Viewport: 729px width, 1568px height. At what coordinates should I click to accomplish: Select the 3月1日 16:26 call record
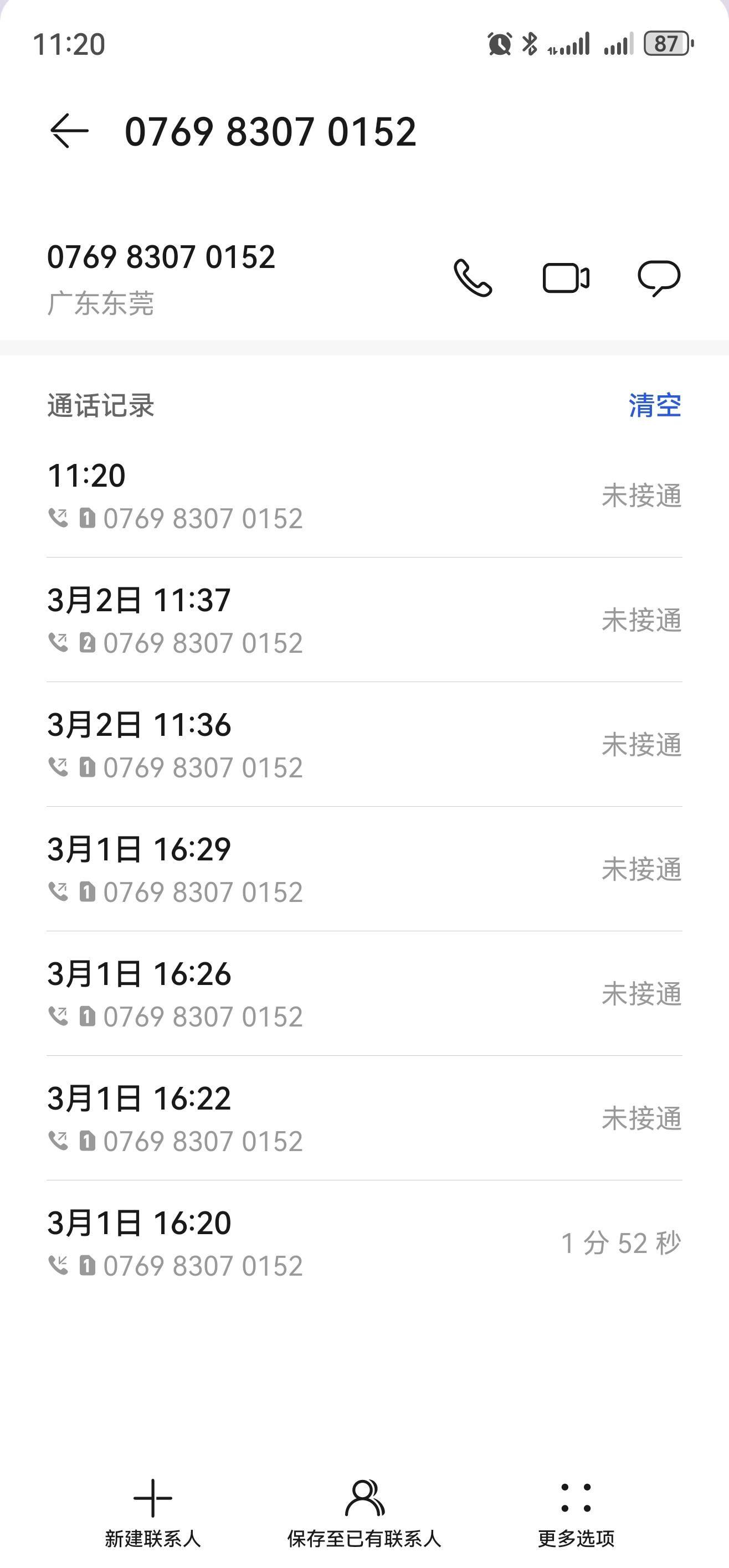(364, 994)
